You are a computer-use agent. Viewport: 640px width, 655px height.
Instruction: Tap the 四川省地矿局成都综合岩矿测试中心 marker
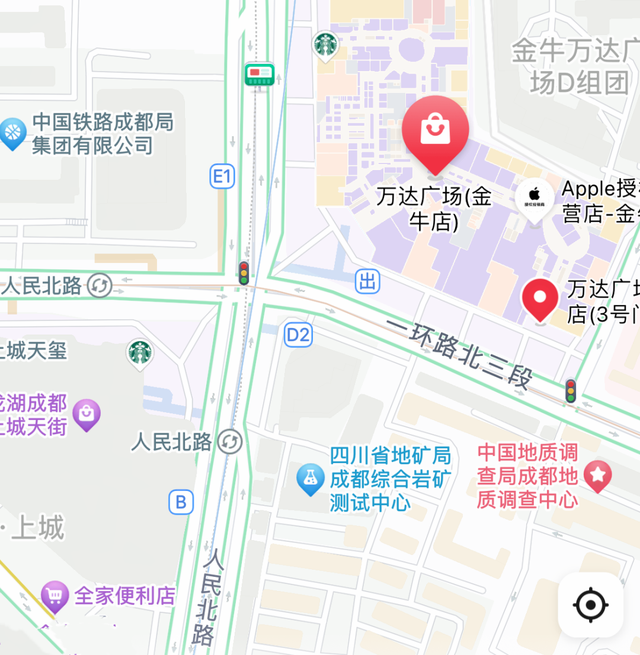click(311, 479)
